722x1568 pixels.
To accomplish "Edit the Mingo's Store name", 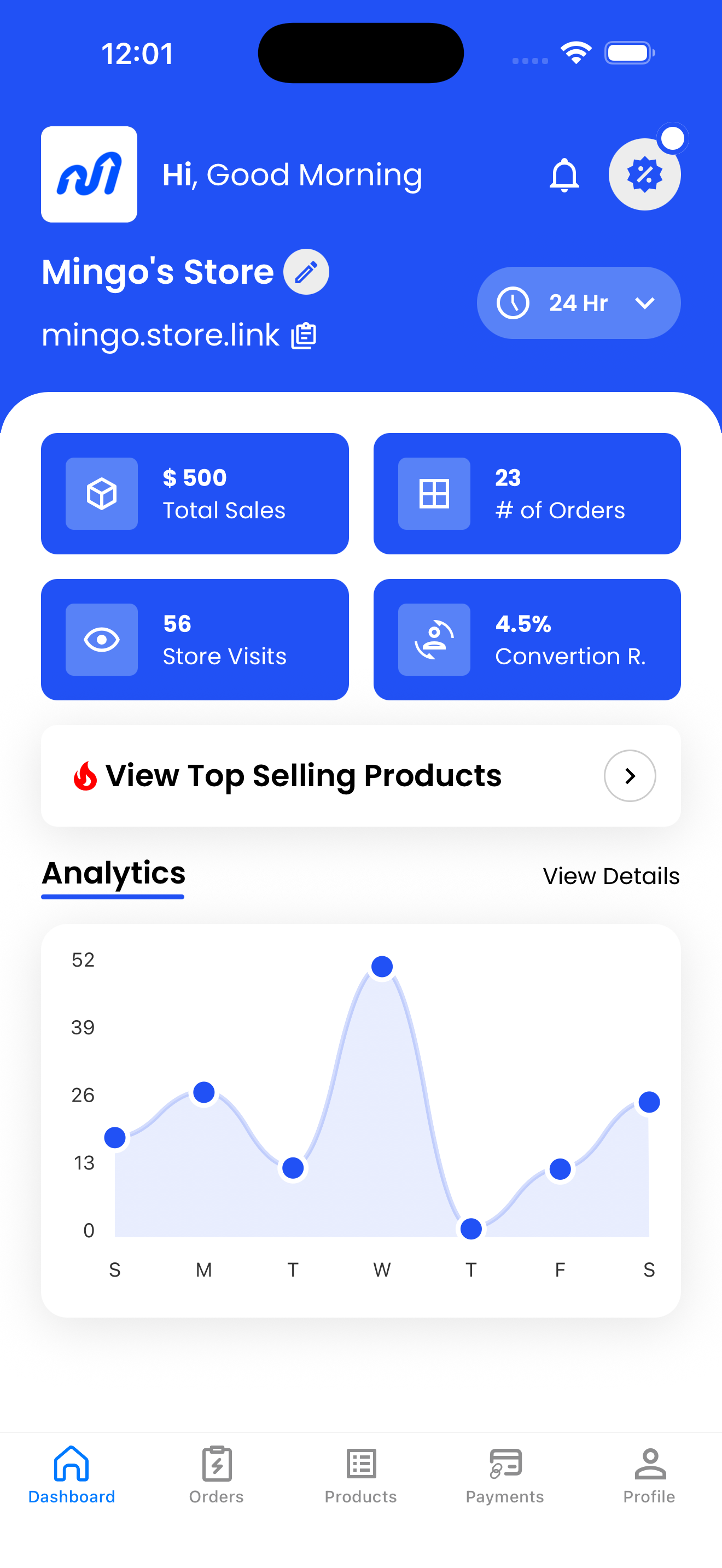I will pyautogui.click(x=306, y=272).
